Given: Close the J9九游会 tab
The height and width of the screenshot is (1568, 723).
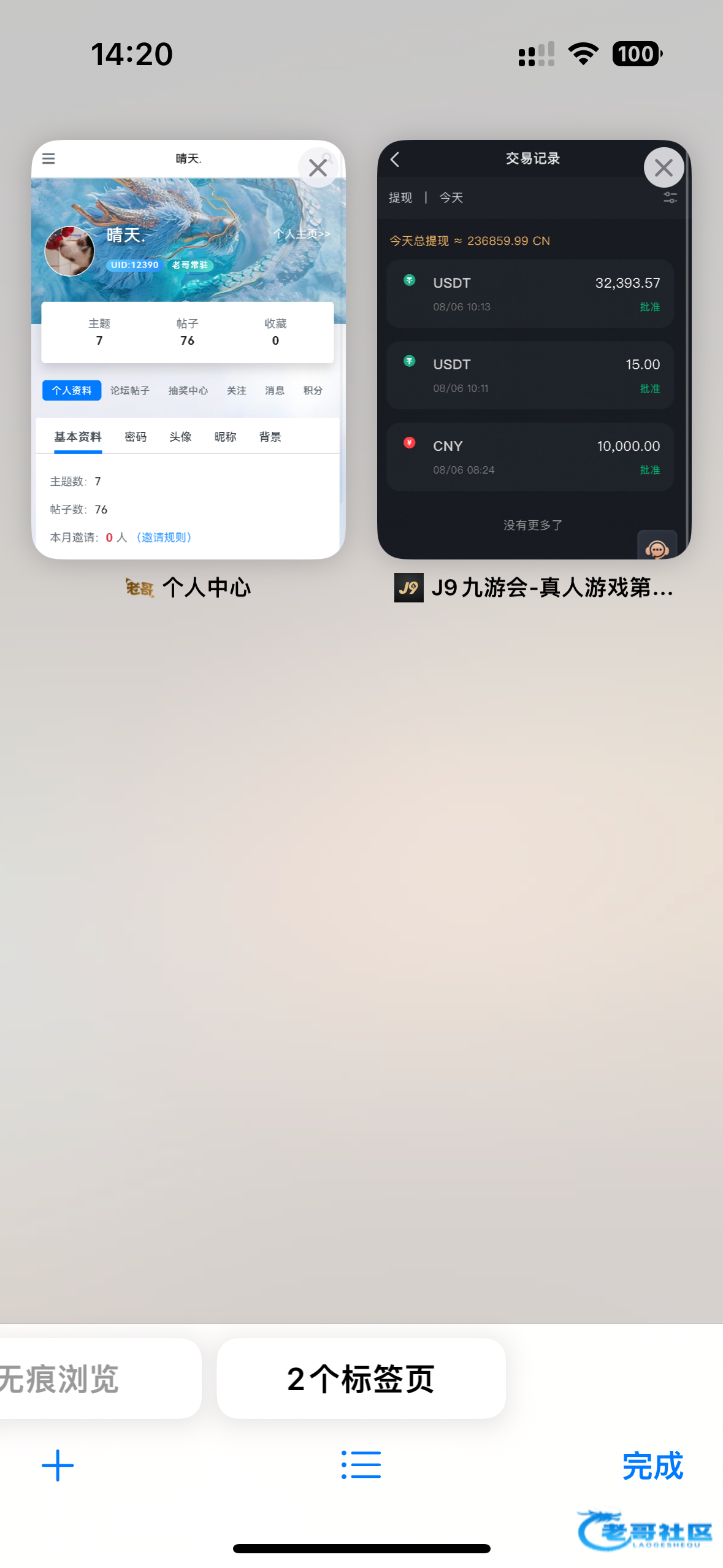Looking at the screenshot, I should (x=664, y=167).
